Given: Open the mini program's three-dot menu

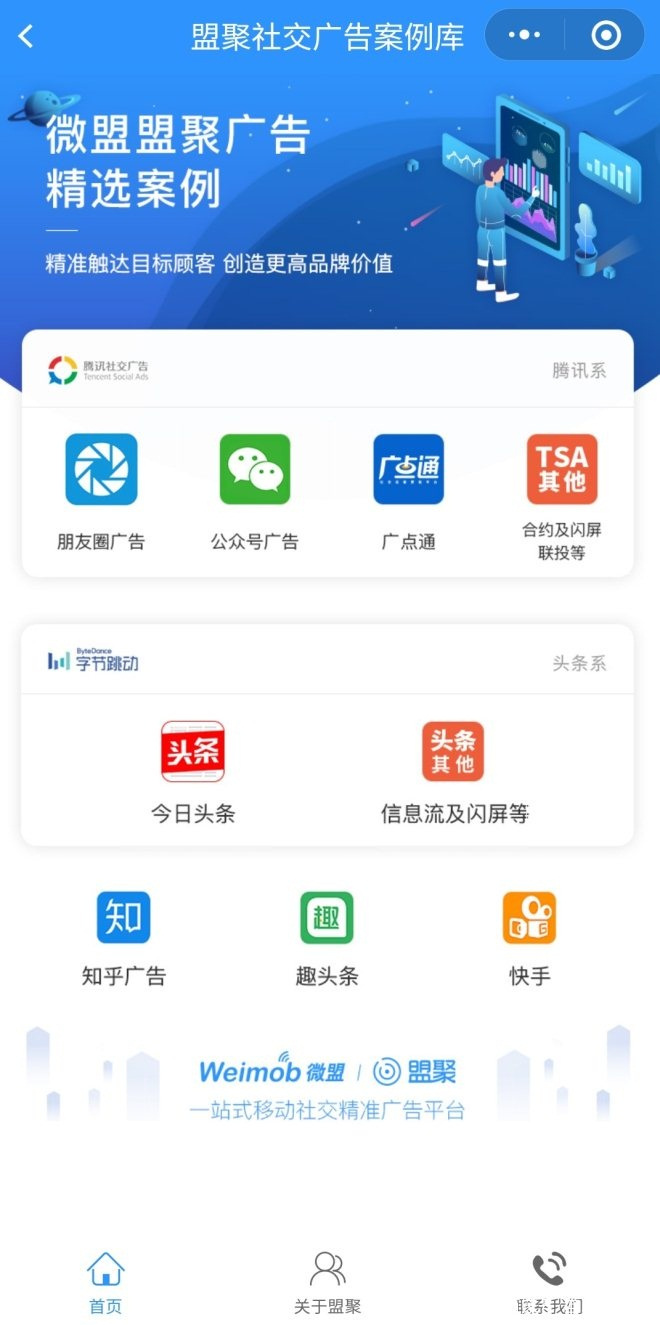Looking at the screenshot, I should coord(524,36).
